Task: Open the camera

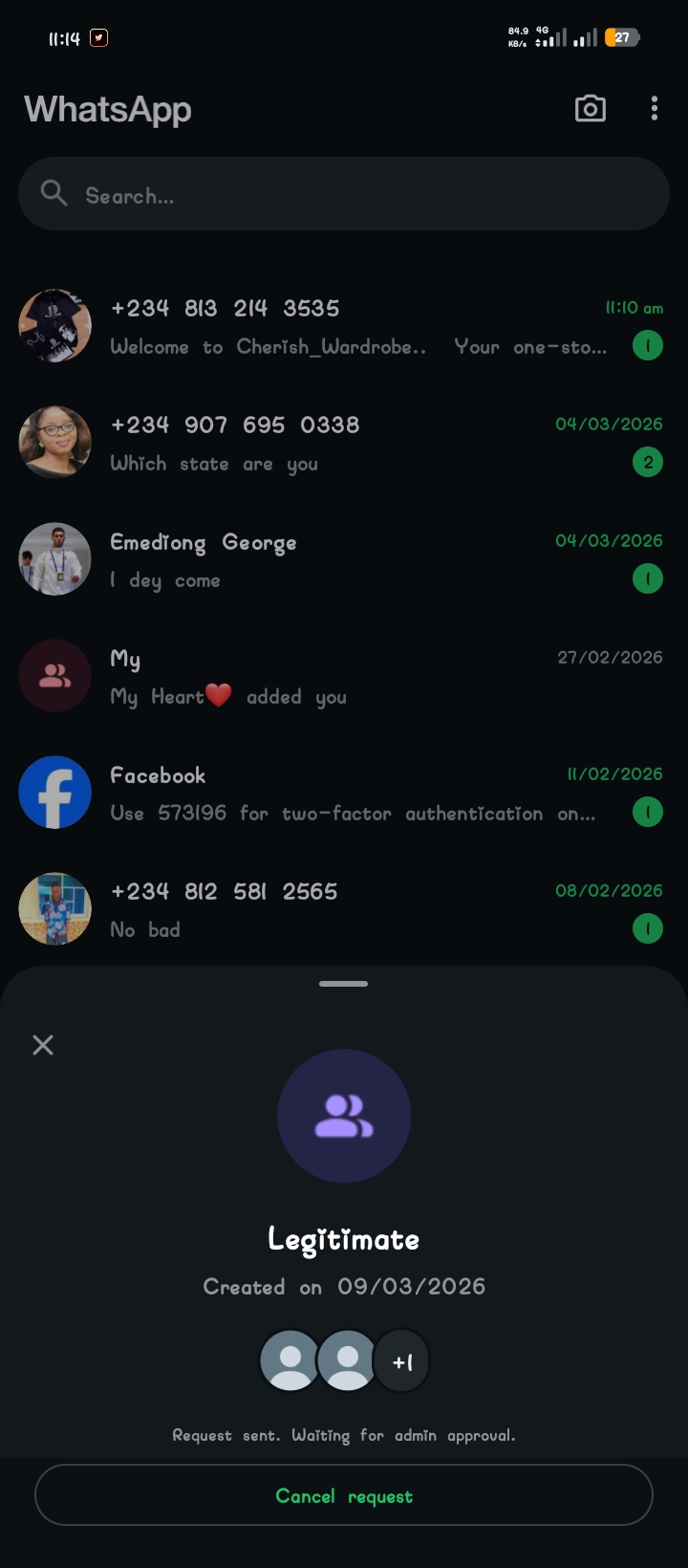Action: coord(590,109)
